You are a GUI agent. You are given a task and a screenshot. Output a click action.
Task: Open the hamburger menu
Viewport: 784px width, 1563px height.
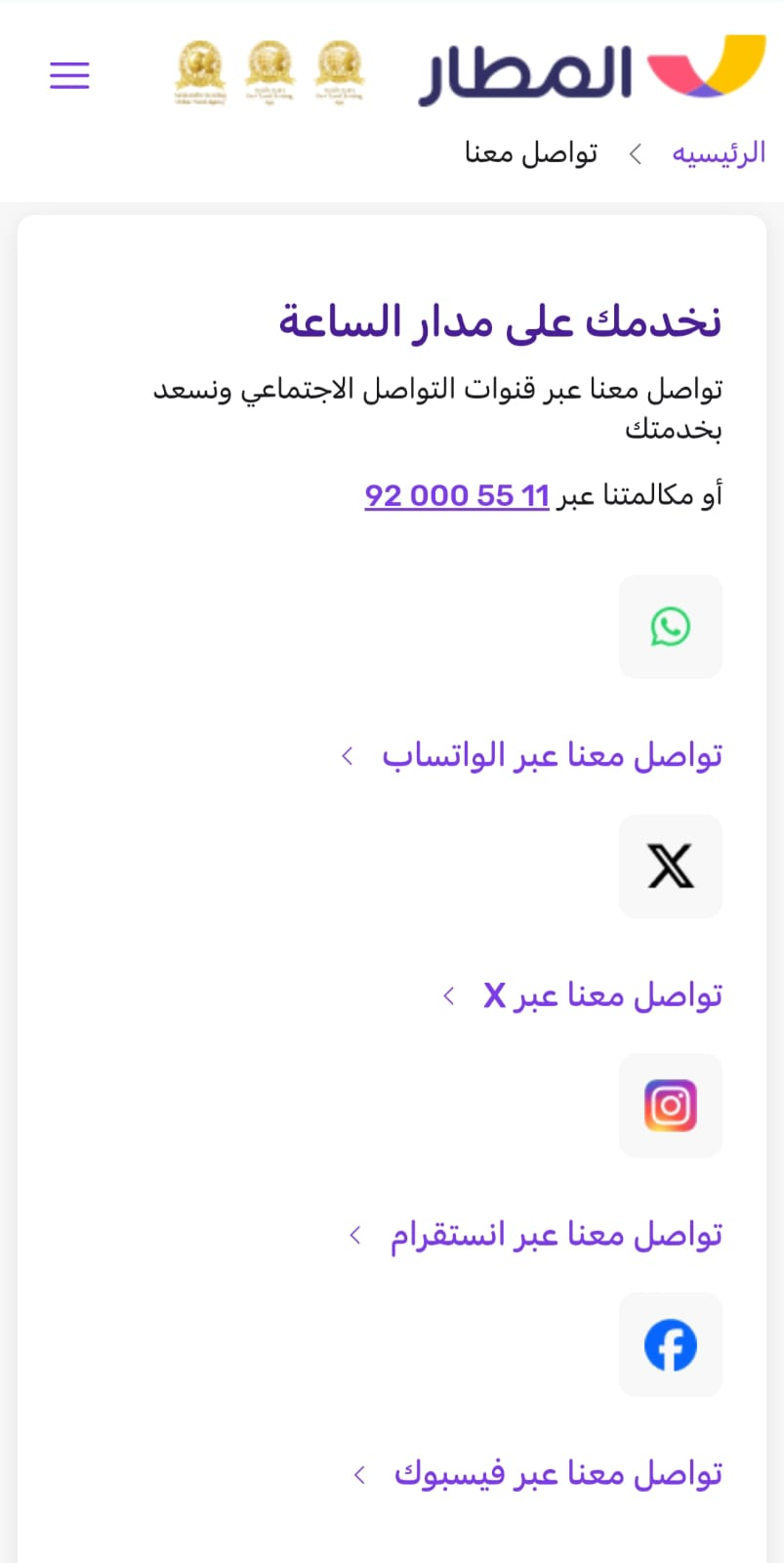coord(69,75)
